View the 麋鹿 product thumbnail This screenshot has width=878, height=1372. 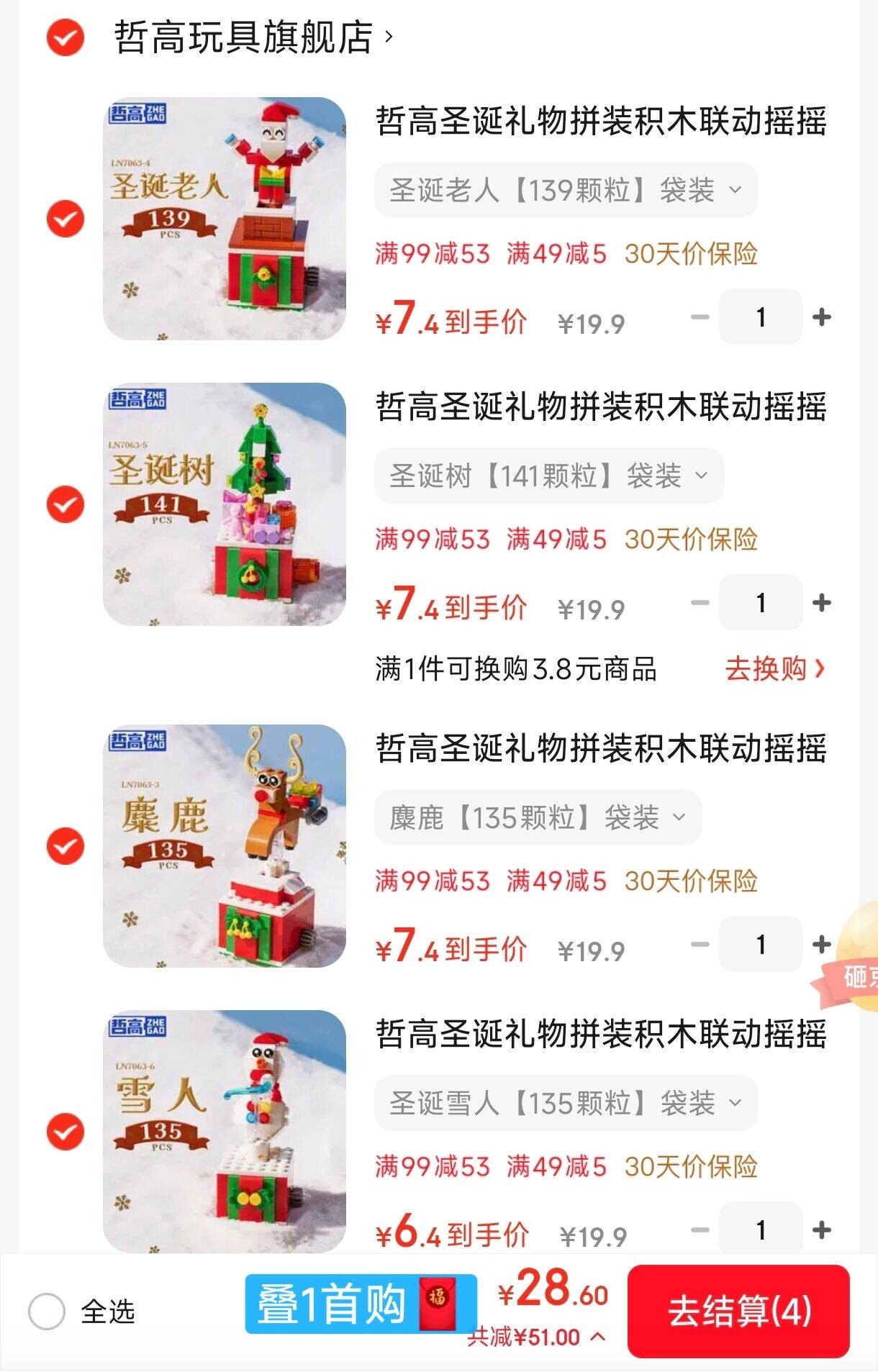225,846
